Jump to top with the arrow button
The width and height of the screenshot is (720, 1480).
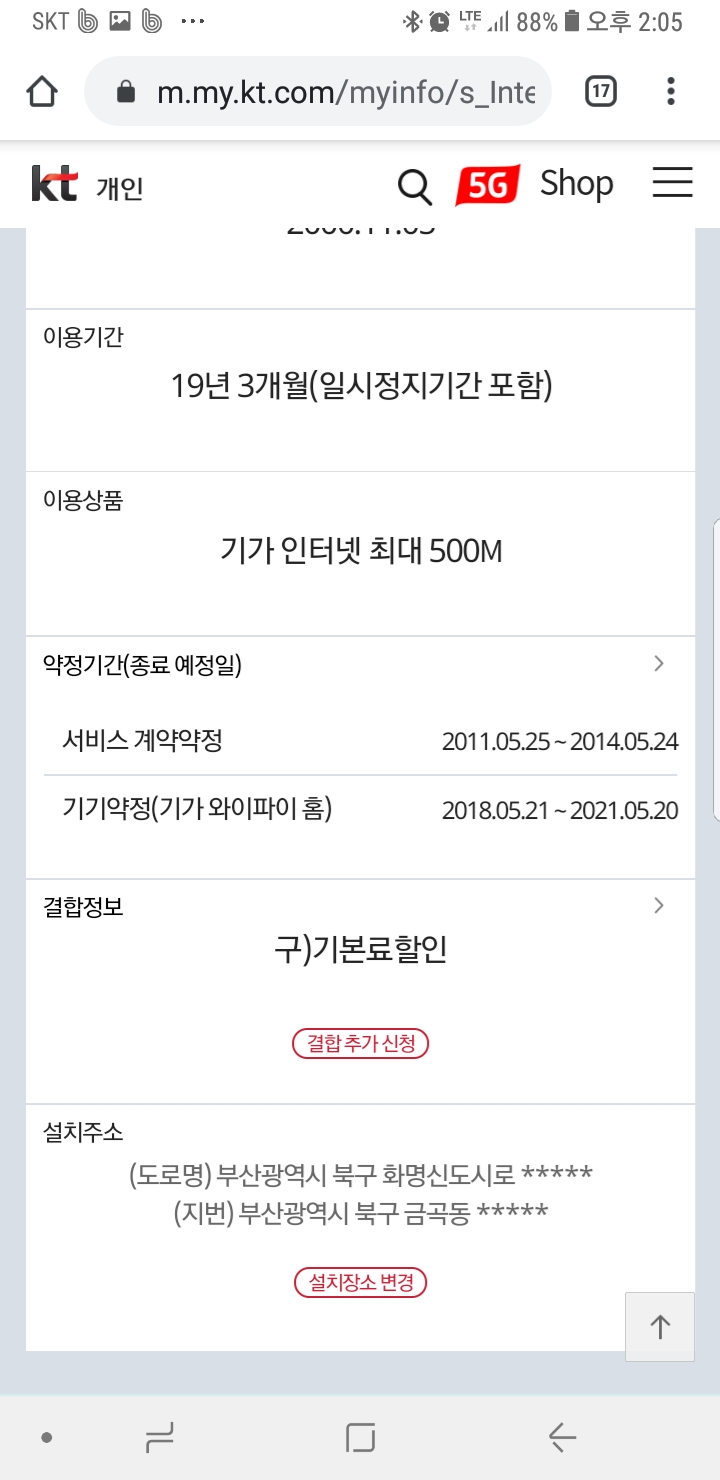click(x=659, y=1327)
